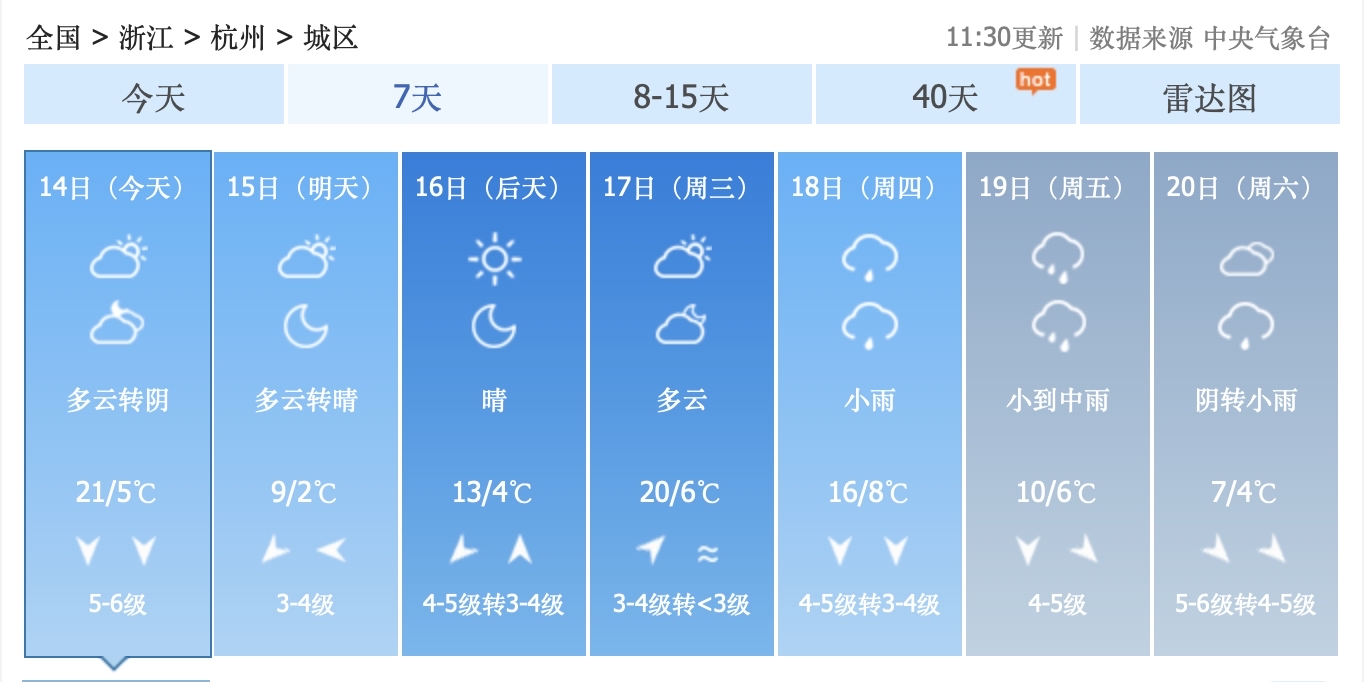Select the 14日 (今天) forecast card
The height and width of the screenshot is (682, 1364).
click(118, 400)
